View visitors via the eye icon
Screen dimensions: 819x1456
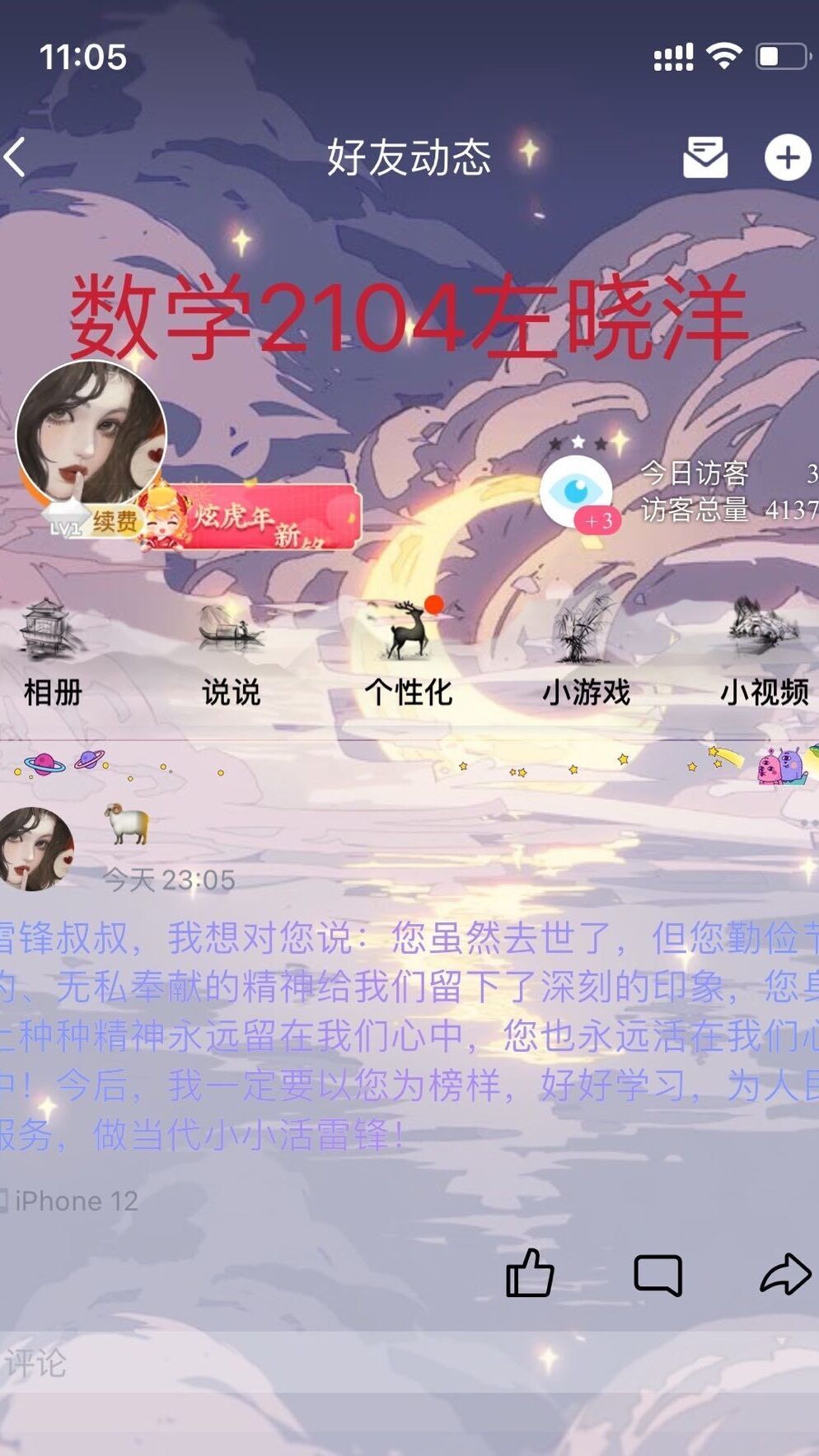[577, 492]
